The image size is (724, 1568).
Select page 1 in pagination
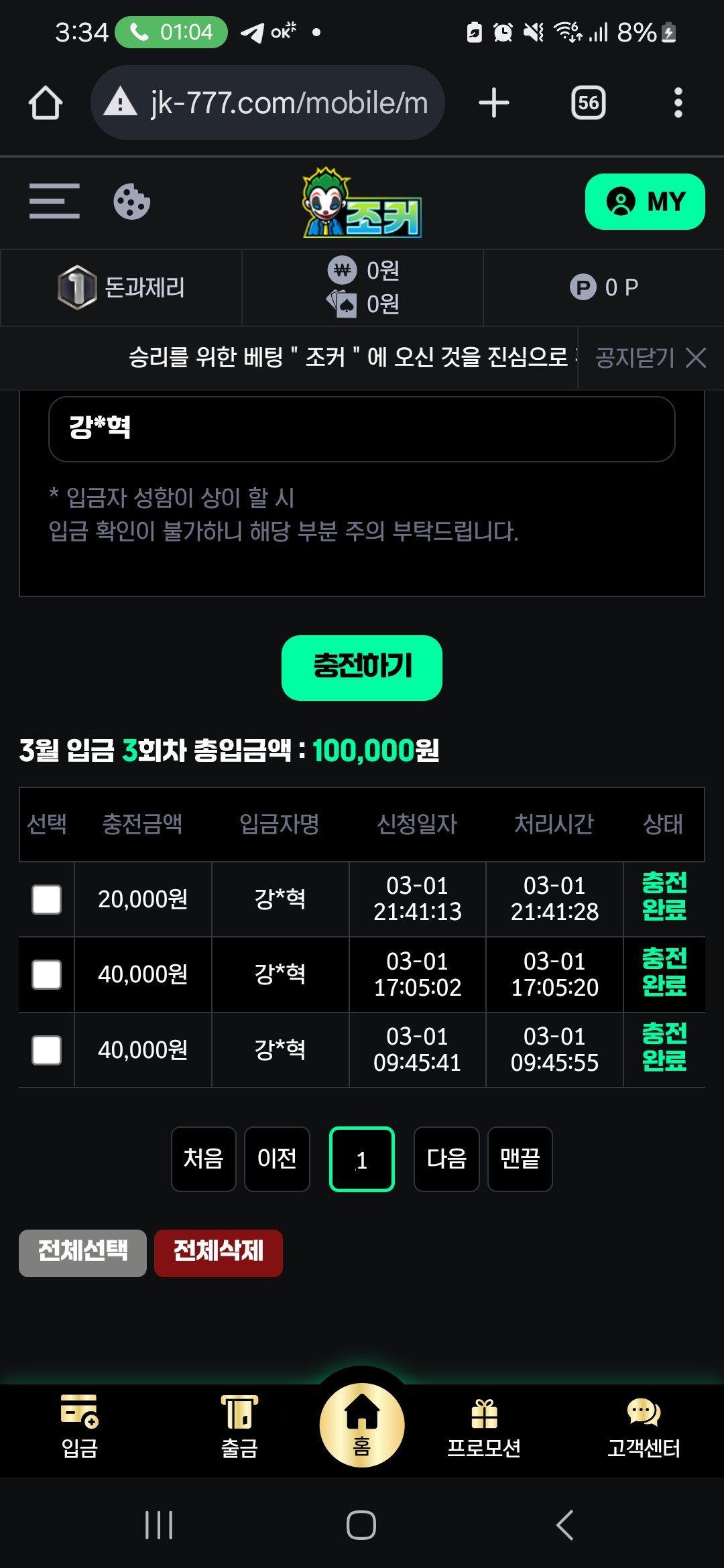point(362,1159)
